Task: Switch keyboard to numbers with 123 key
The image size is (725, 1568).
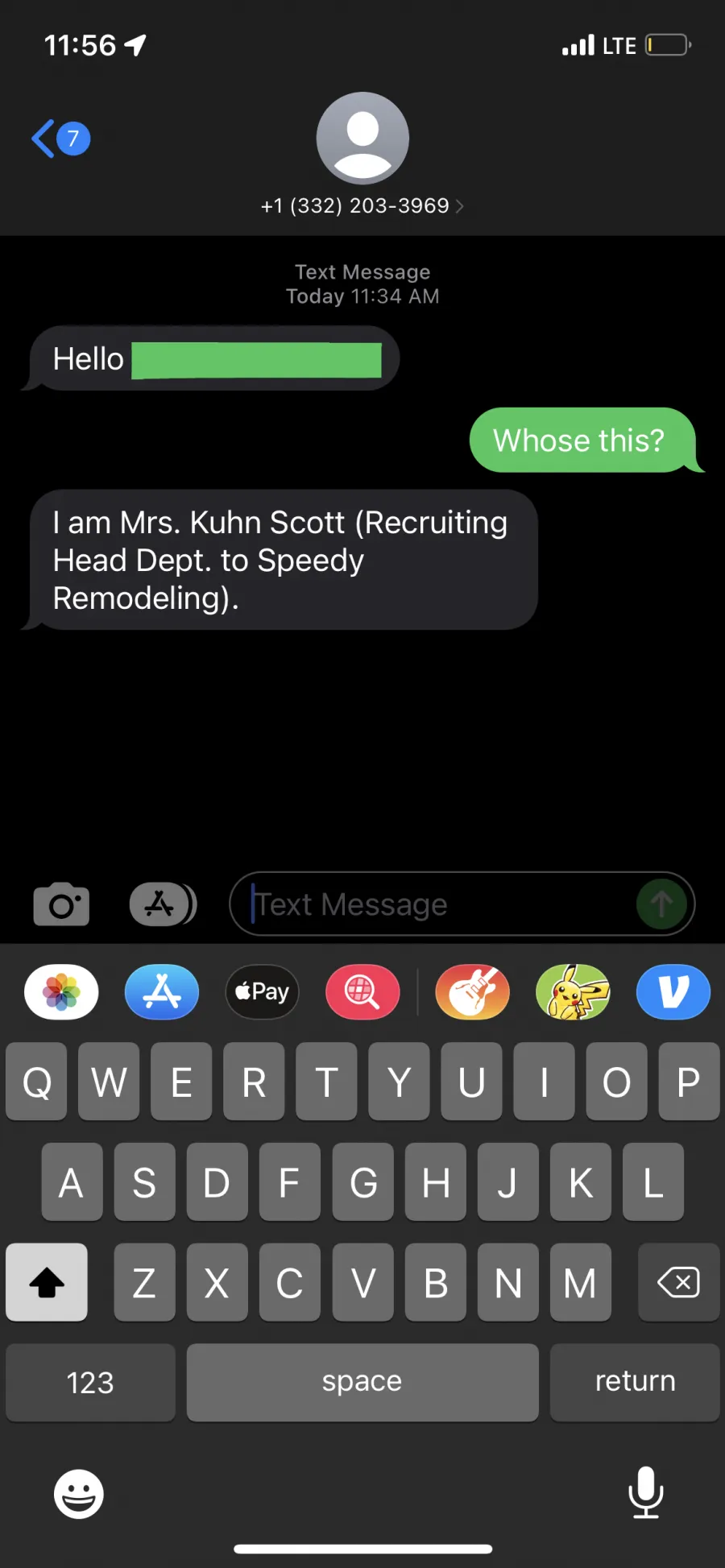Action: 90,1382
